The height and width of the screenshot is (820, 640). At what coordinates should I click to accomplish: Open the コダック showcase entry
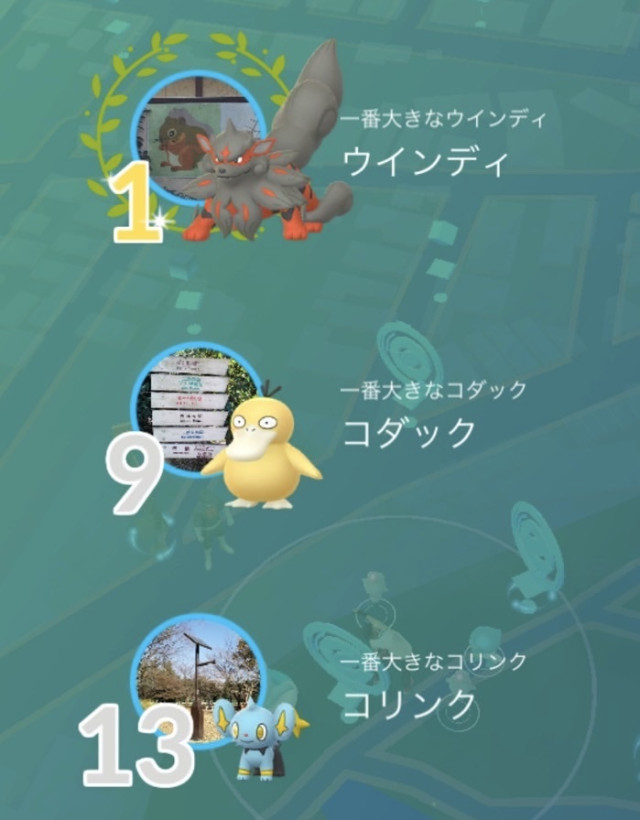point(408,433)
